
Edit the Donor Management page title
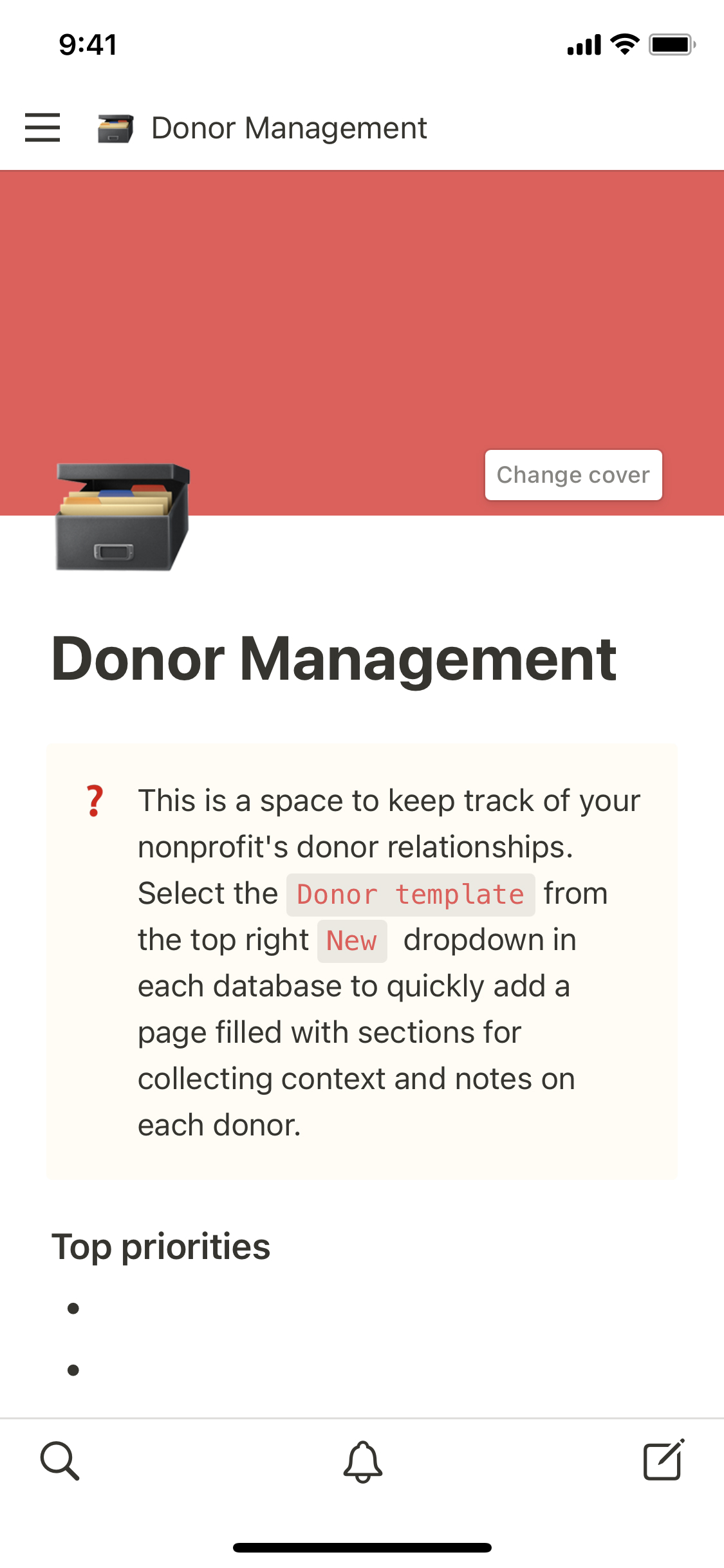point(333,658)
